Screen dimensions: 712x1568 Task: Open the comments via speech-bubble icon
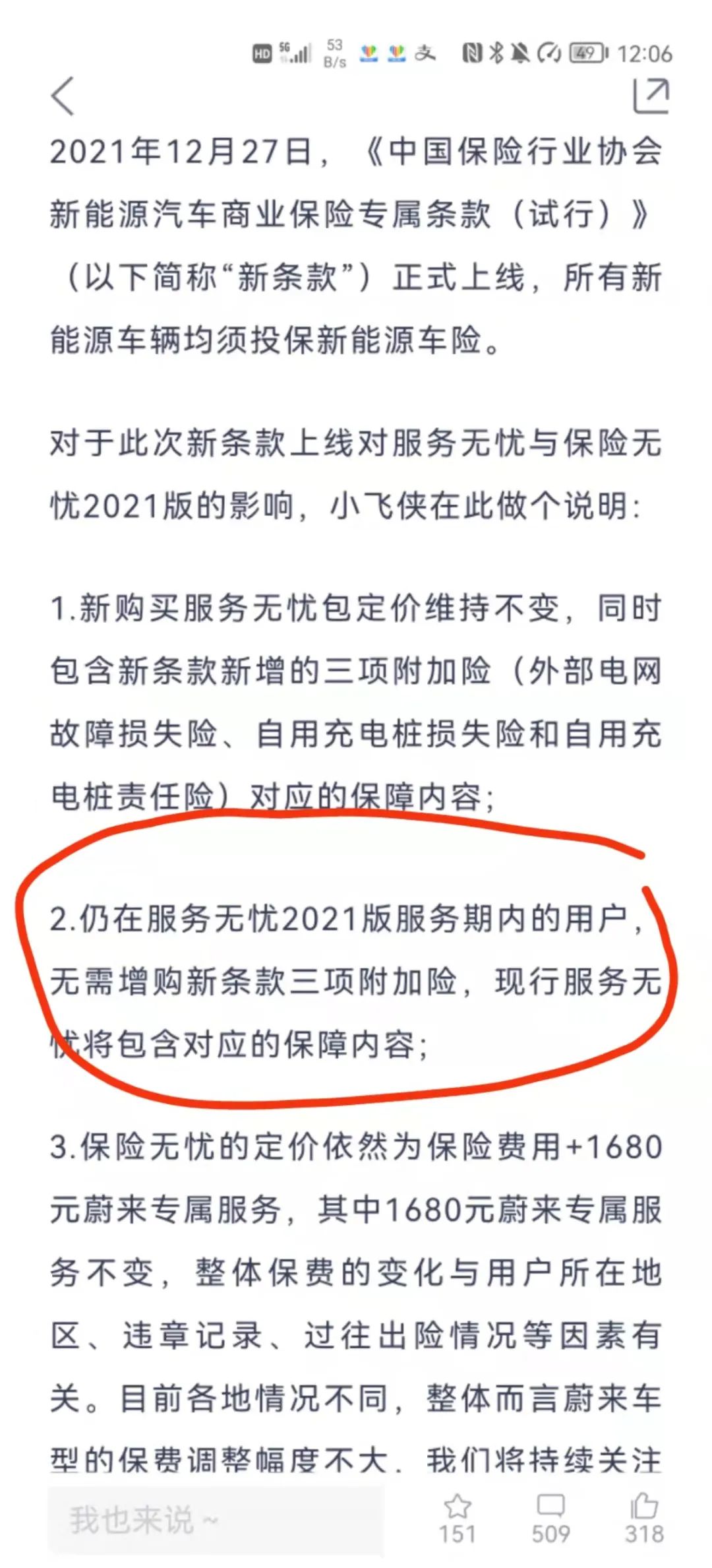(x=550, y=1506)
